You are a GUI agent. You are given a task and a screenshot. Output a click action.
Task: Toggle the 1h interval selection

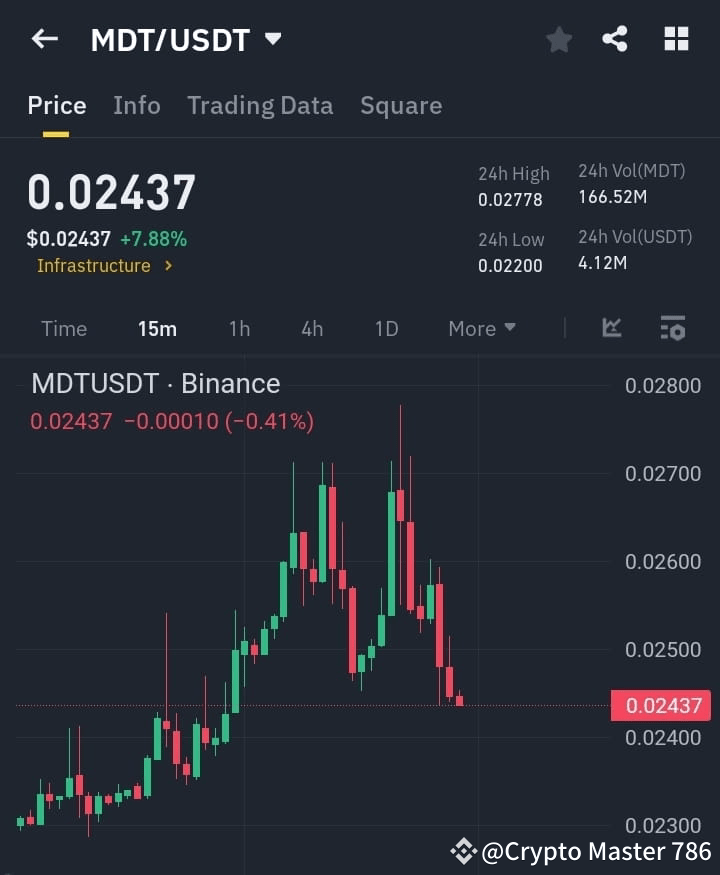point(239,328)
